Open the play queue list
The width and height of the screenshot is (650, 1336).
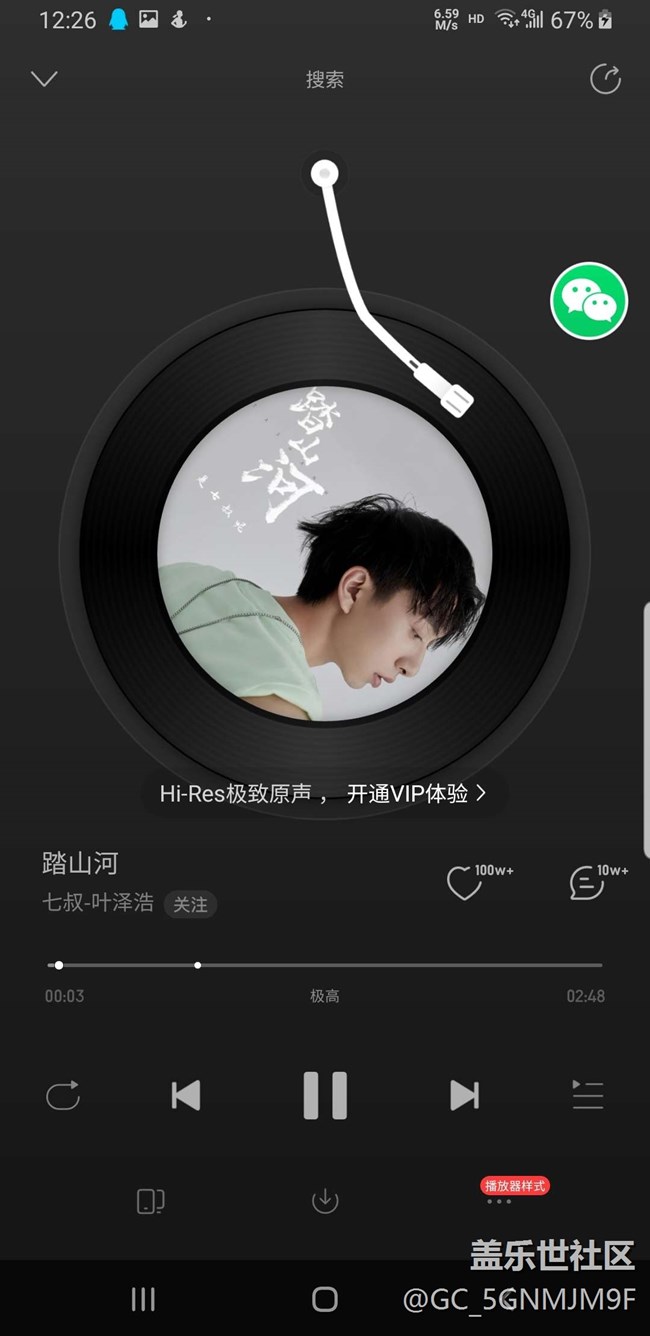click(587, 1095)
